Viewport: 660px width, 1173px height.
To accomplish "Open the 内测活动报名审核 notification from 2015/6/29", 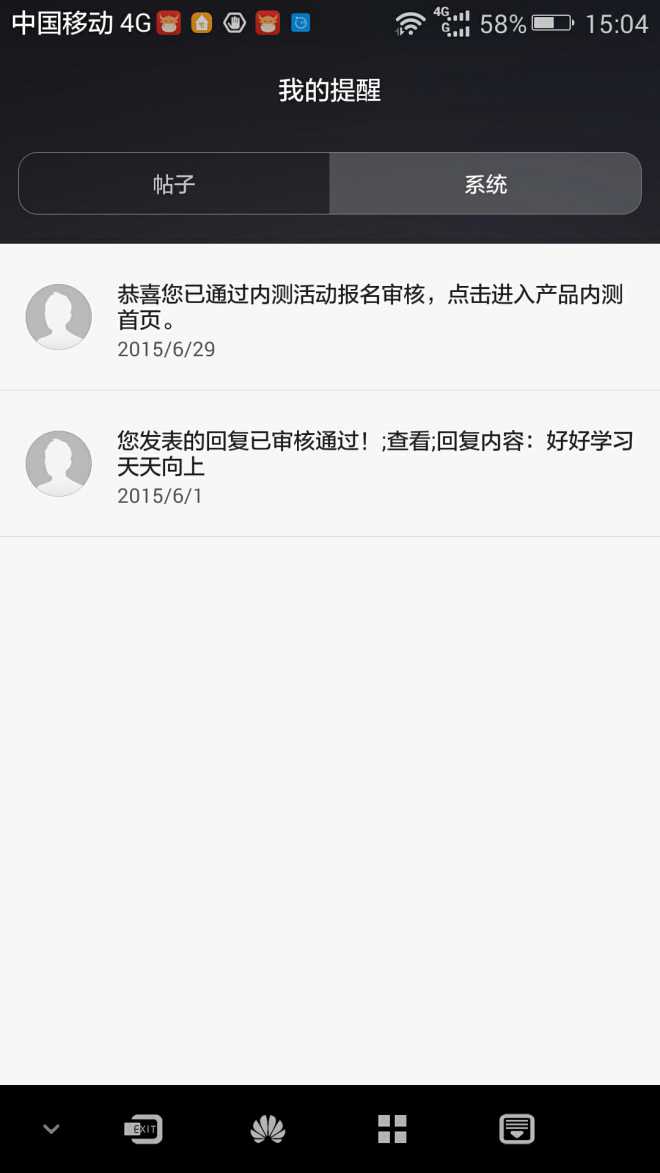I will [x=330, y=317].
